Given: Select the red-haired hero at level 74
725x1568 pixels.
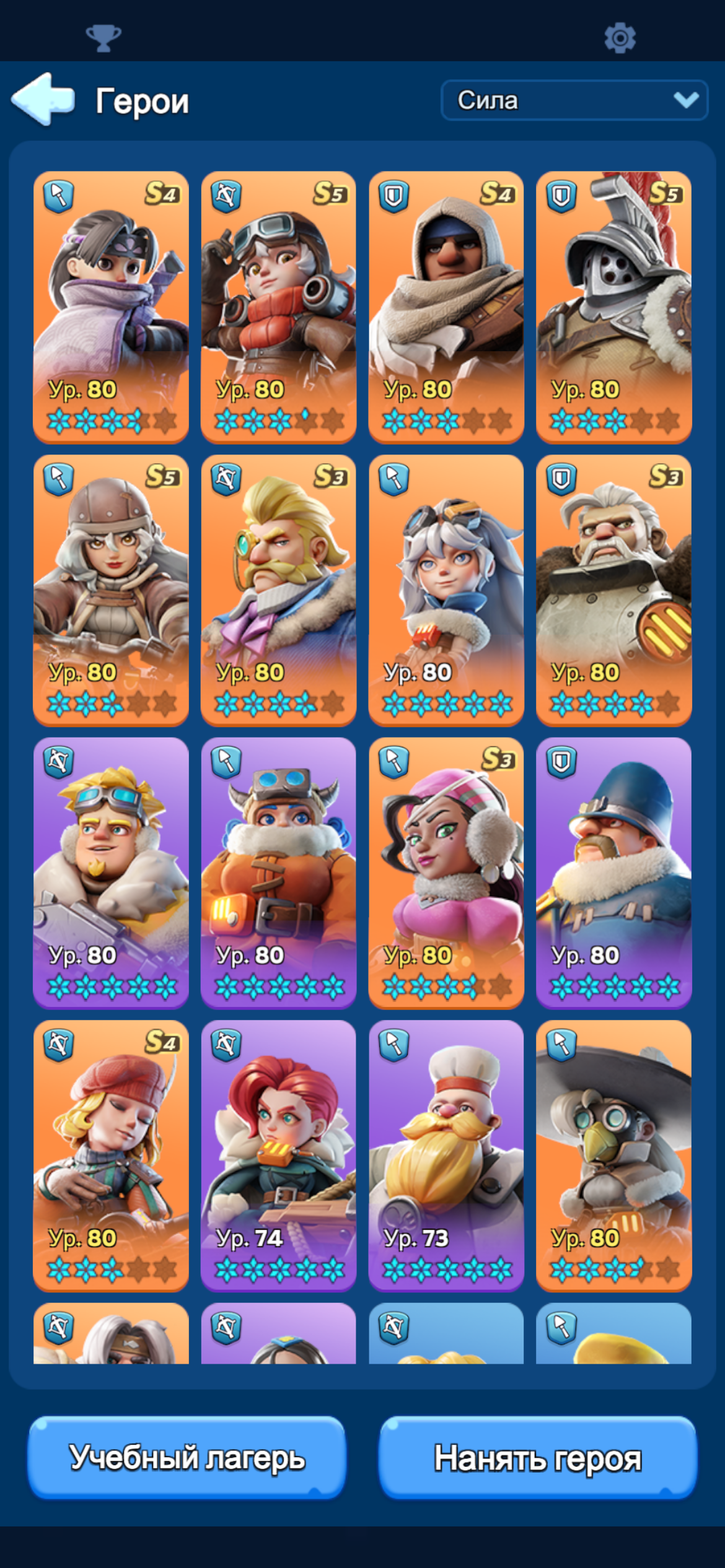Looking at the screenshot, I should click(x=278, y=1156).
